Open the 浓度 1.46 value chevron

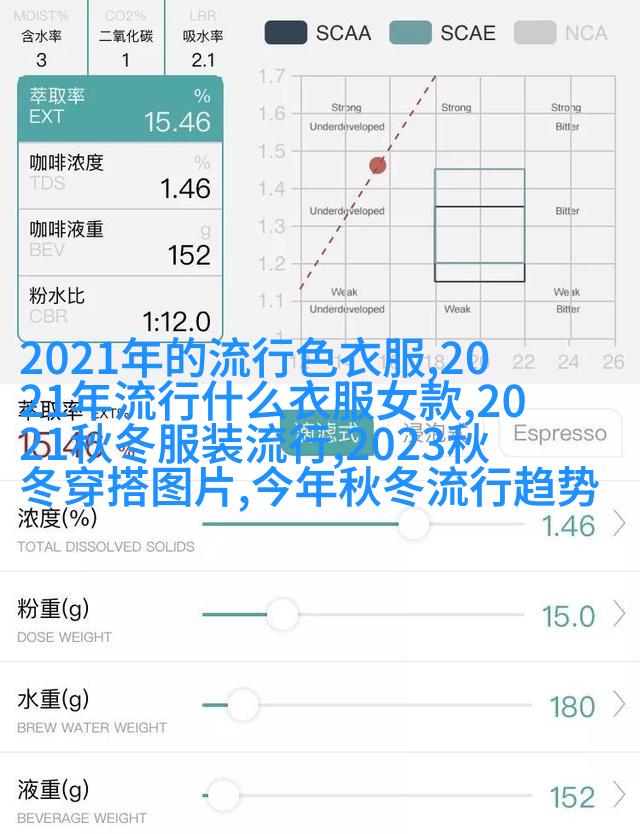click(619, 524)
